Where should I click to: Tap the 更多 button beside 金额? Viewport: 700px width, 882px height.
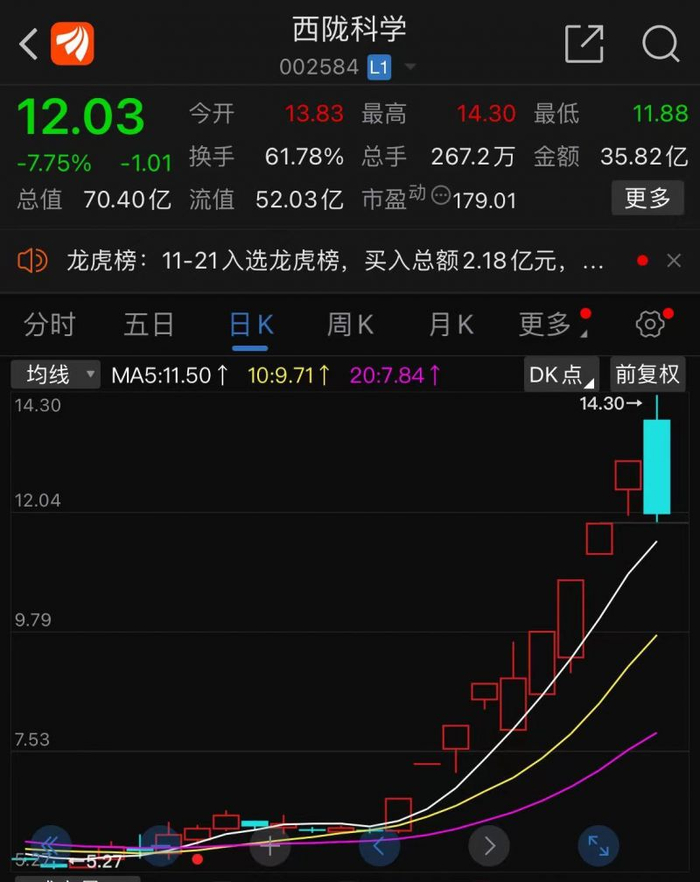coord(647,198)
